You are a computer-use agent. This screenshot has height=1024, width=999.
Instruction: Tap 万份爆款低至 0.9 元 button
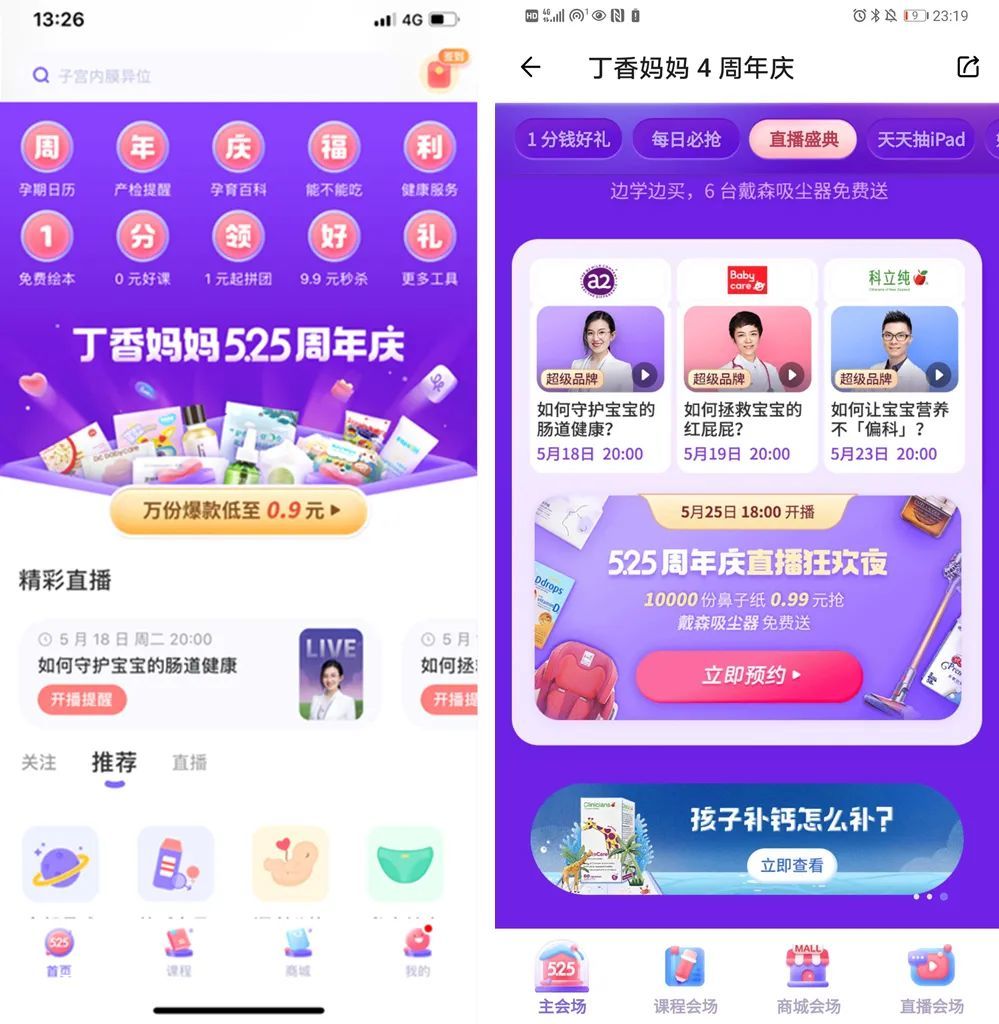tap(239, 511)
